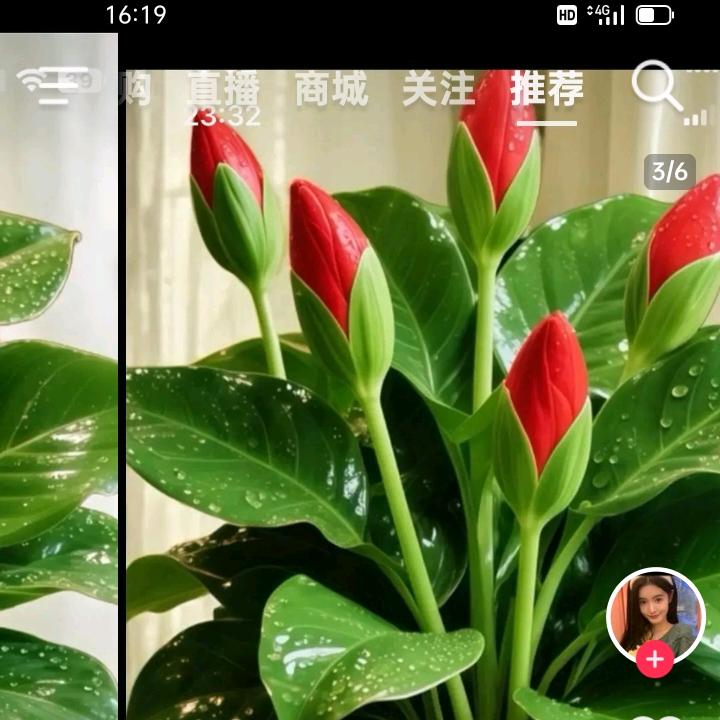Viewport: 720px width, 720px height.
Task: Switch to the 关注 tab
Action: [x=438, y=90]
